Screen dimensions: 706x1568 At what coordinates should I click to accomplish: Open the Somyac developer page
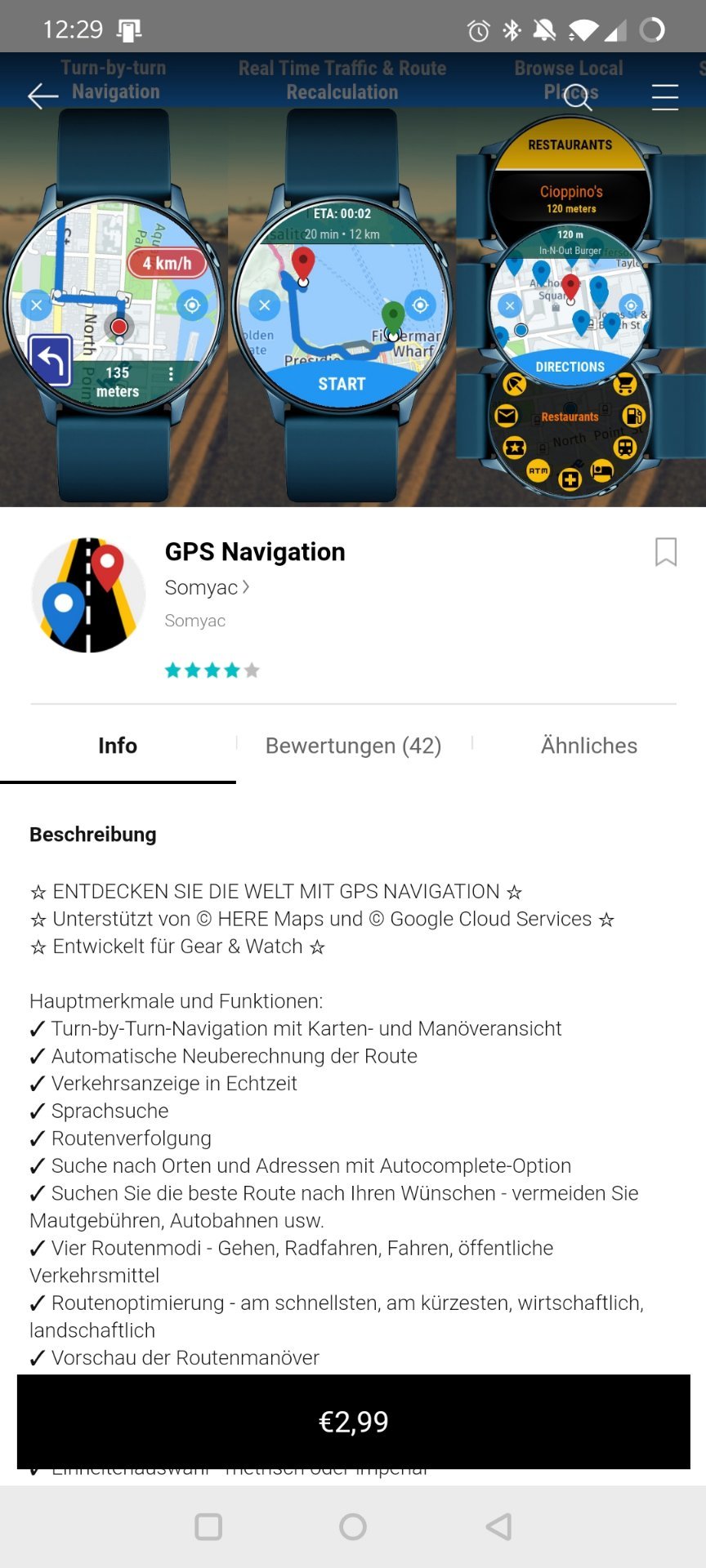[x=207, y=587]
